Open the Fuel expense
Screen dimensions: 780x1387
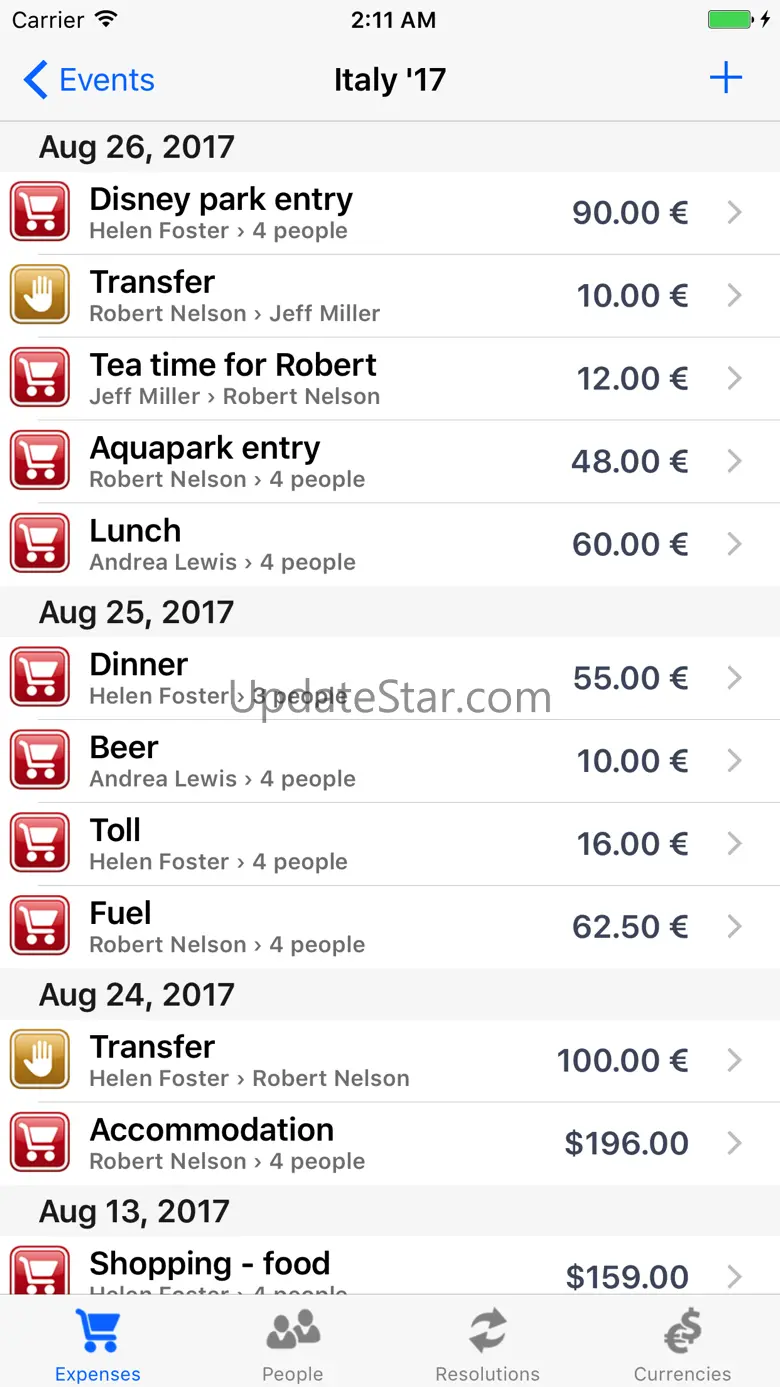click(x=390, y=927)
